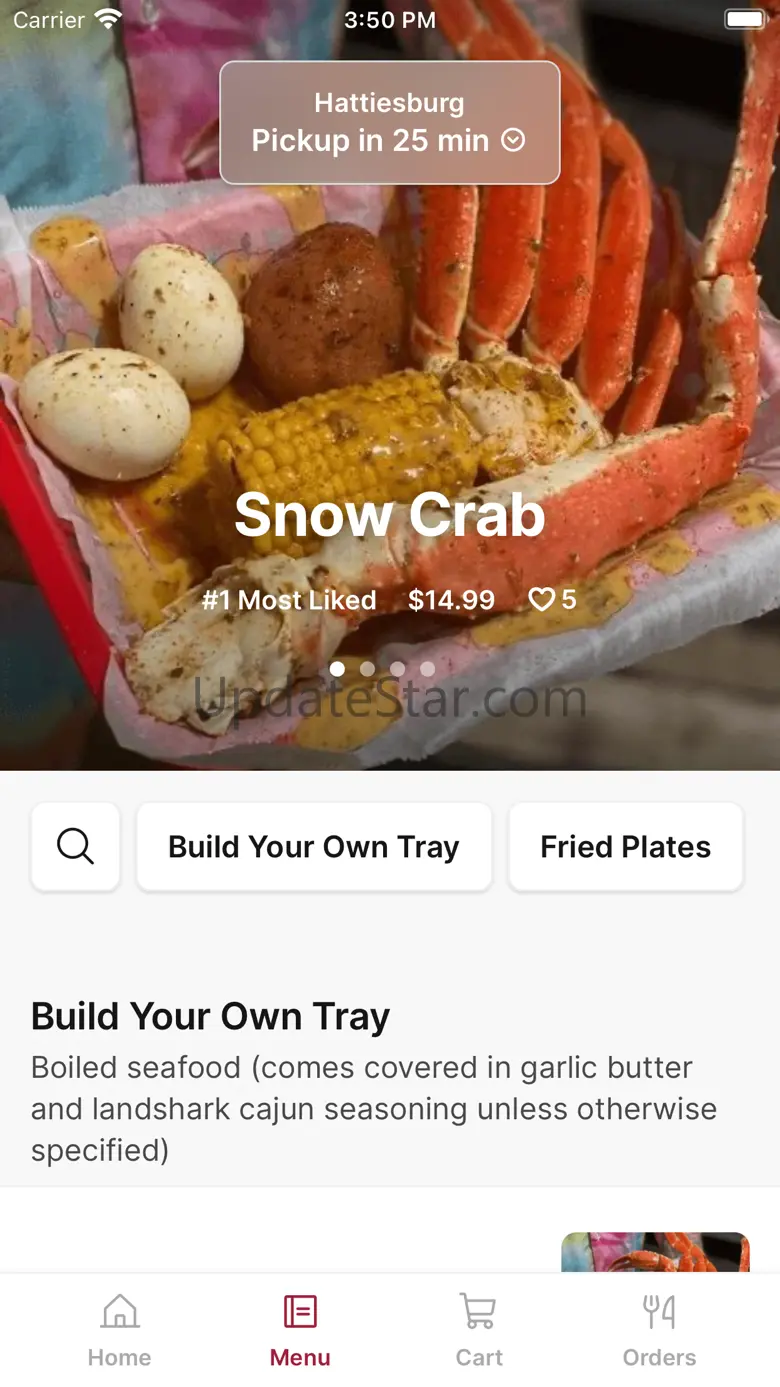Open the Hattiesburg pickup time selector
This screenshot has height=1387, width=780.
click(x=390, y=123)
